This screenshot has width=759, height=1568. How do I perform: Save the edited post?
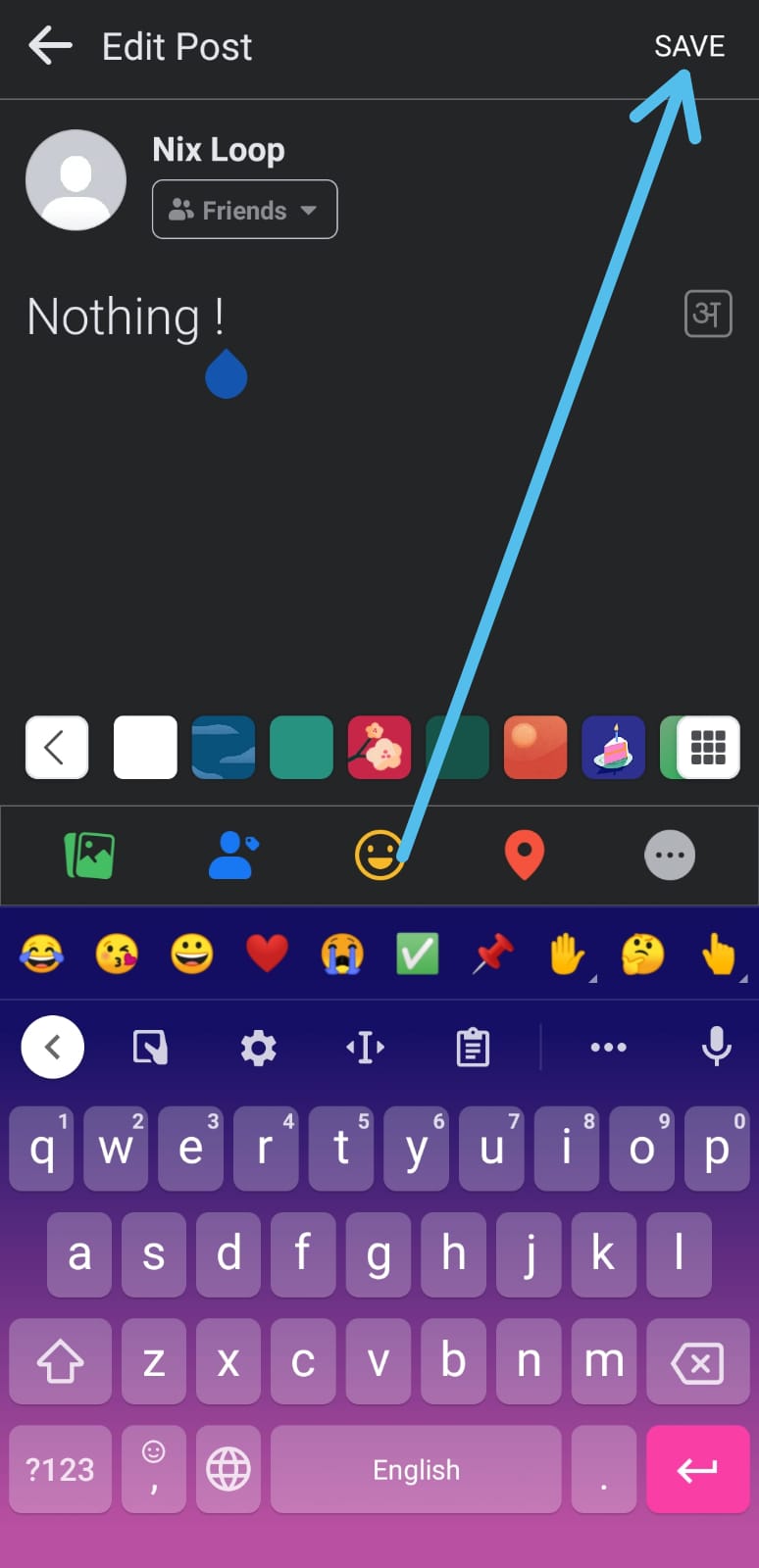point(689,46)
